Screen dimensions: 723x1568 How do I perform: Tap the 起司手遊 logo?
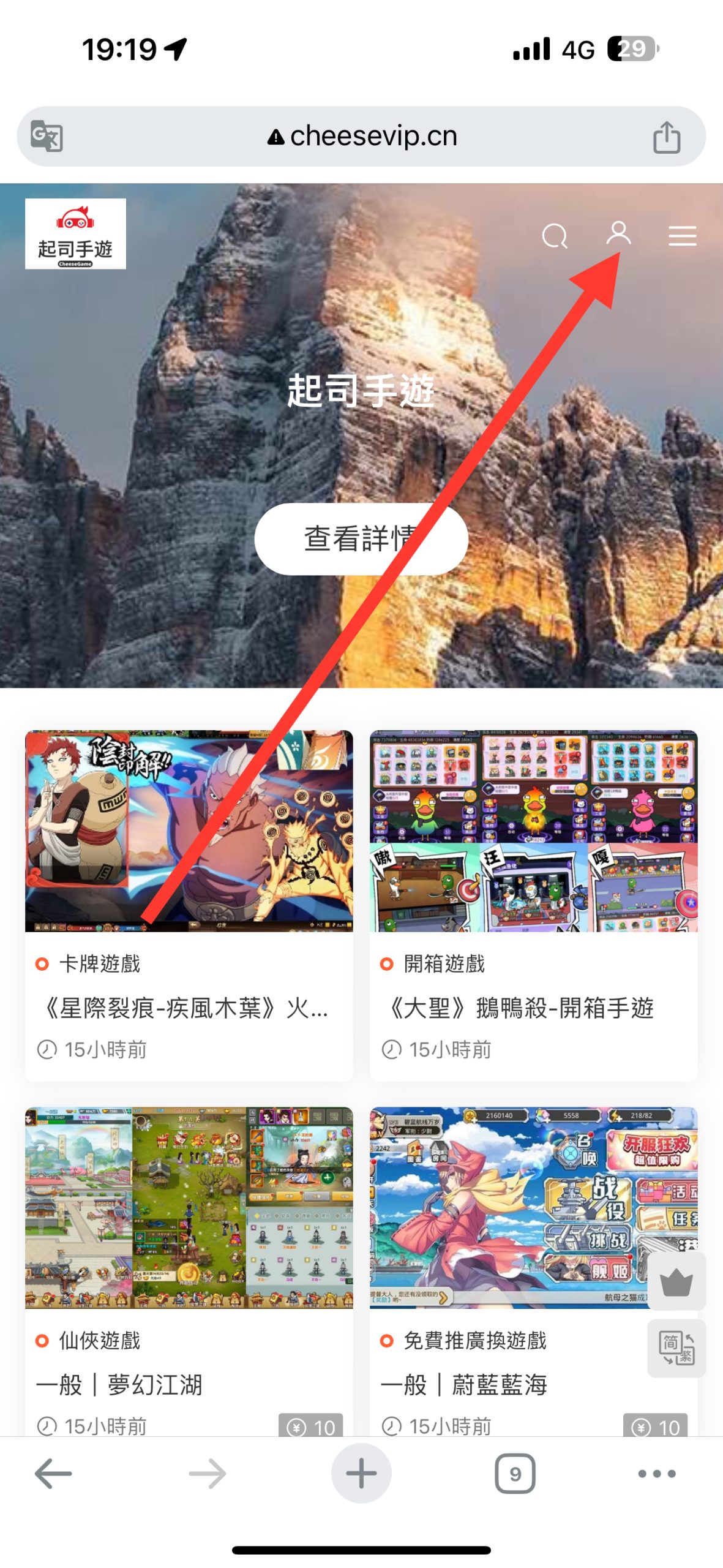click(x=75, y=233)
